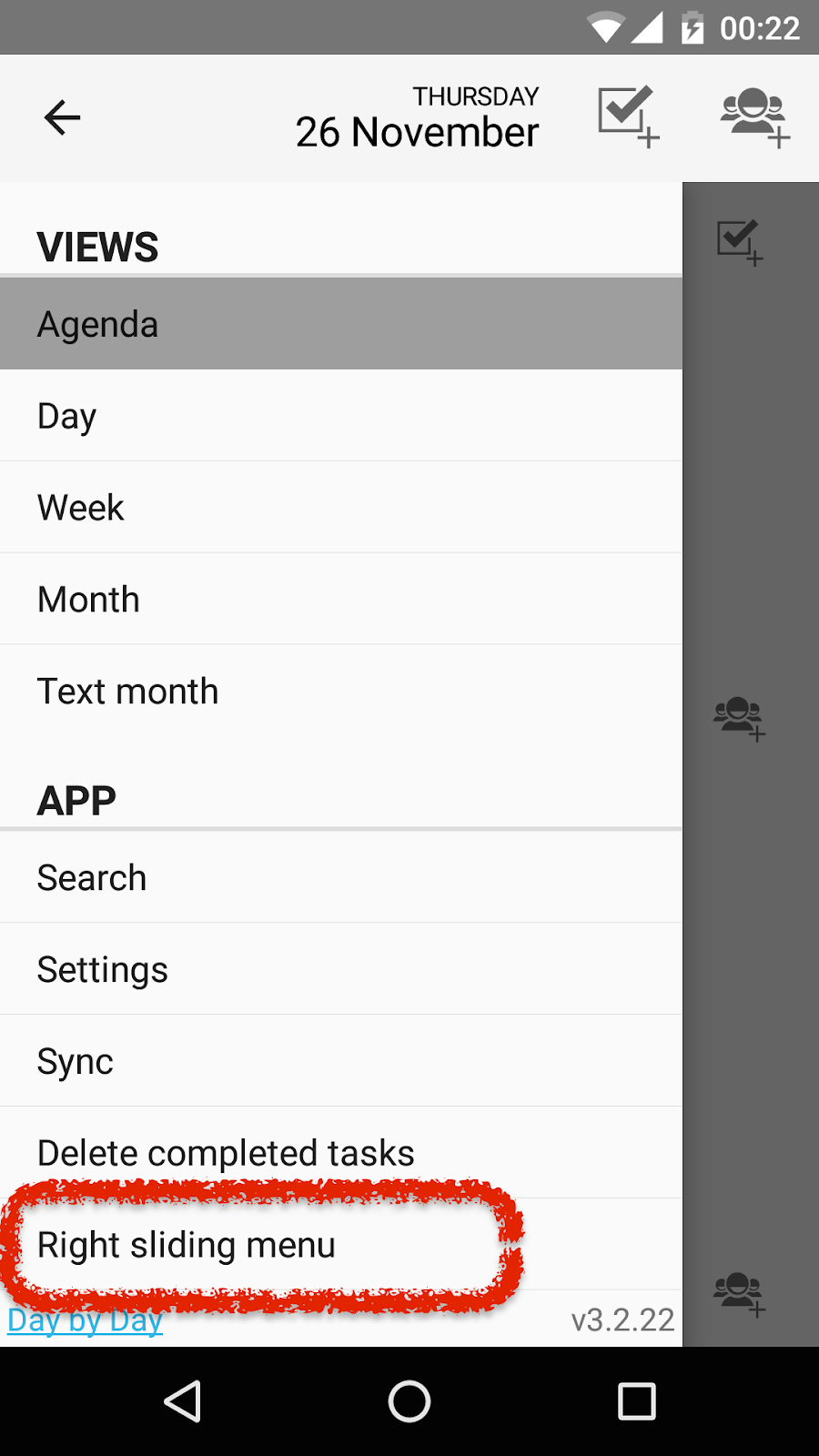Tap Sync in the menu
Viewport: 819px width, 1456px height.
coord(341,1062)
